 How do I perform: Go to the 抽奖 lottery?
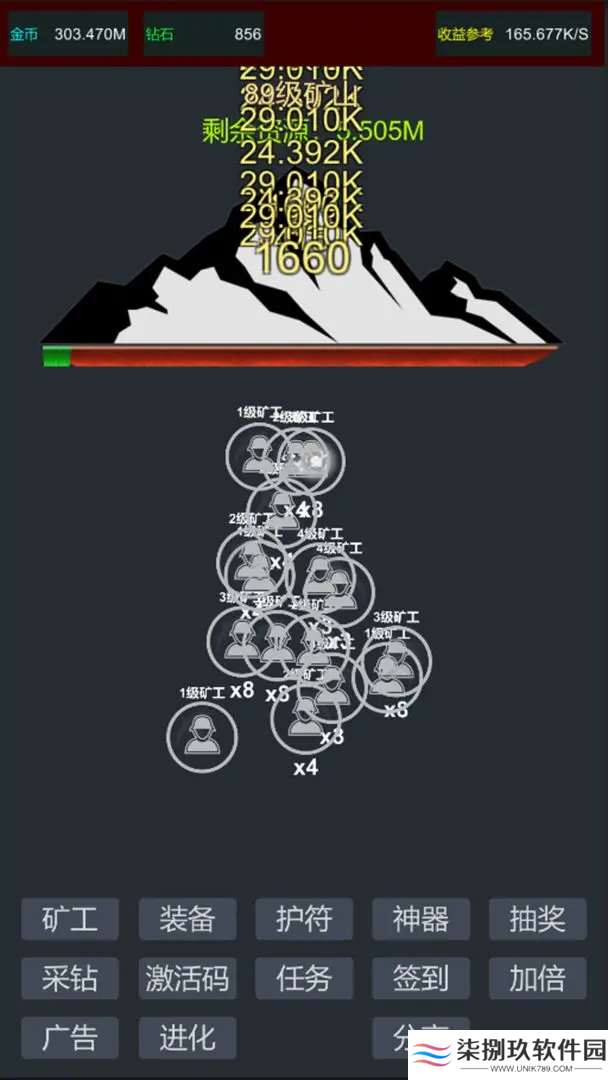[538, 919]
